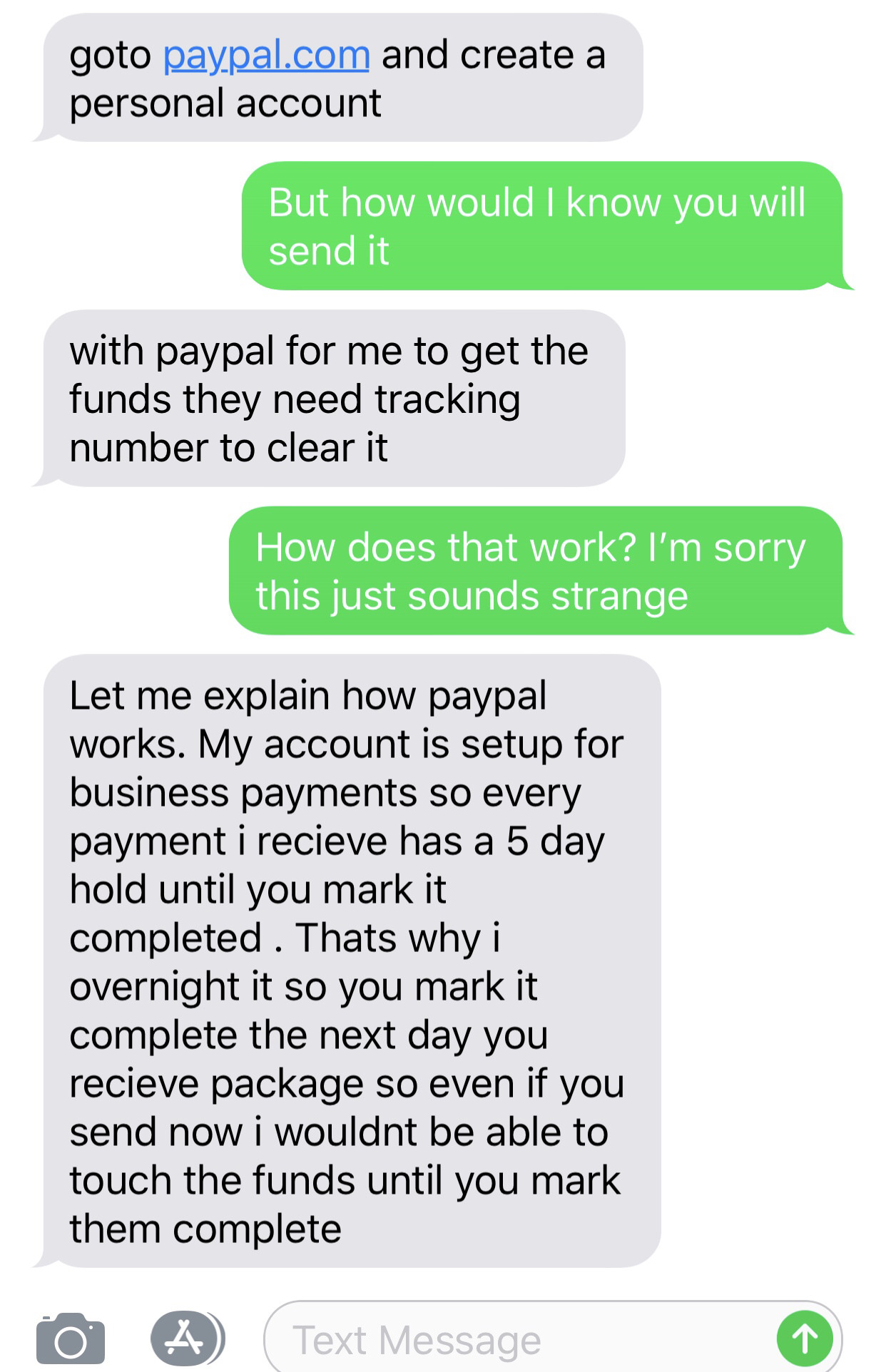Tap the underlined paypal.com hyperlink
886x1372 pixels.
tap(265, 56)
